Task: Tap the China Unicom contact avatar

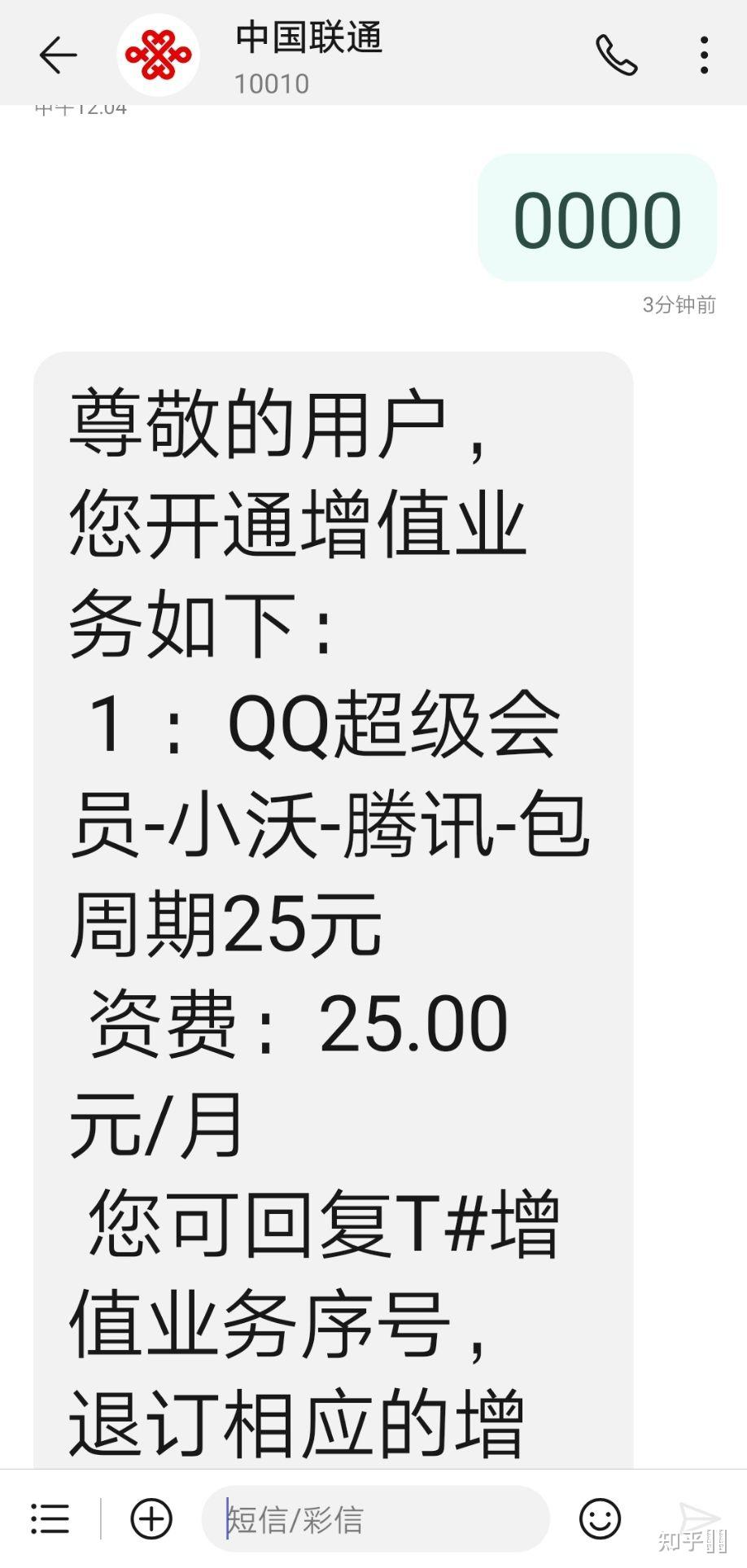Action: 158,55
